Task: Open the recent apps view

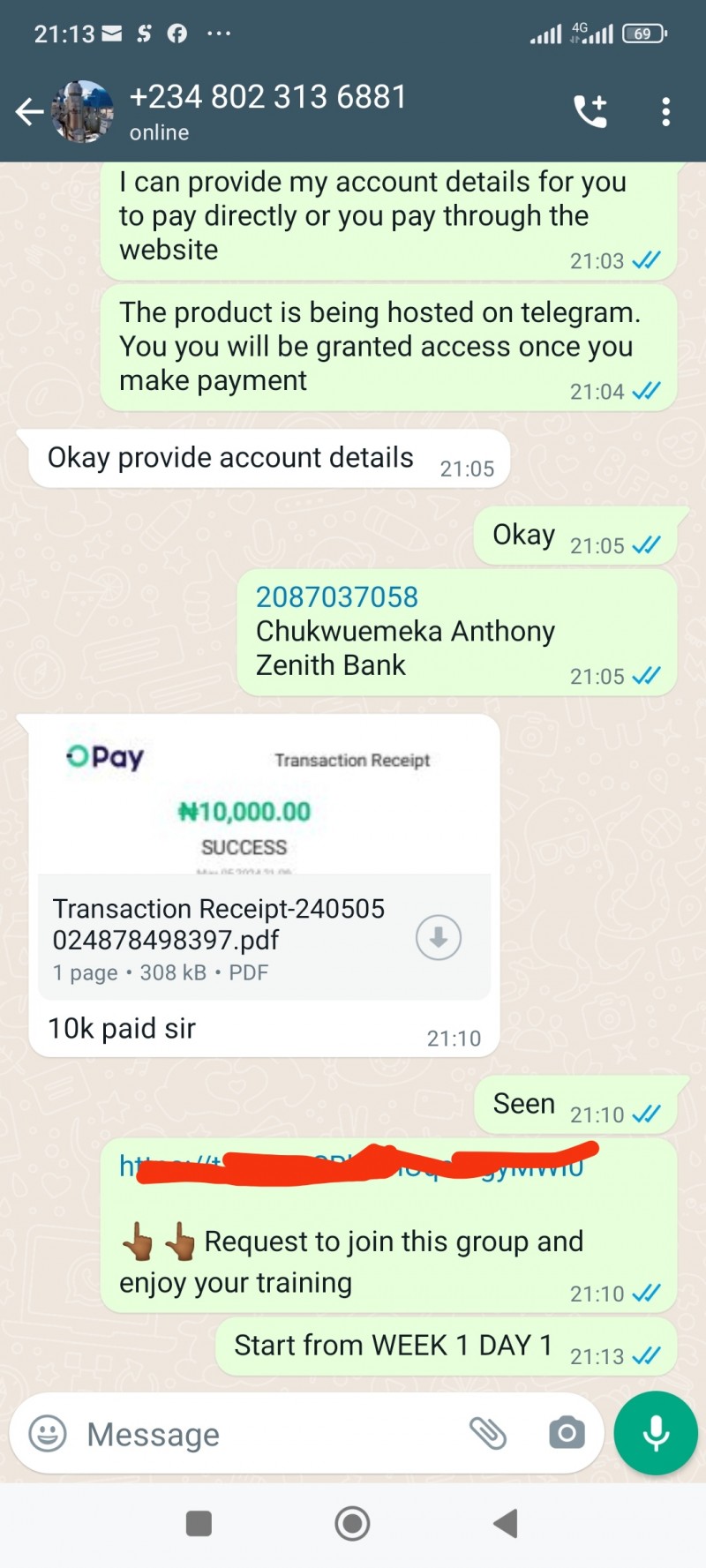Action: [199, 1523]
